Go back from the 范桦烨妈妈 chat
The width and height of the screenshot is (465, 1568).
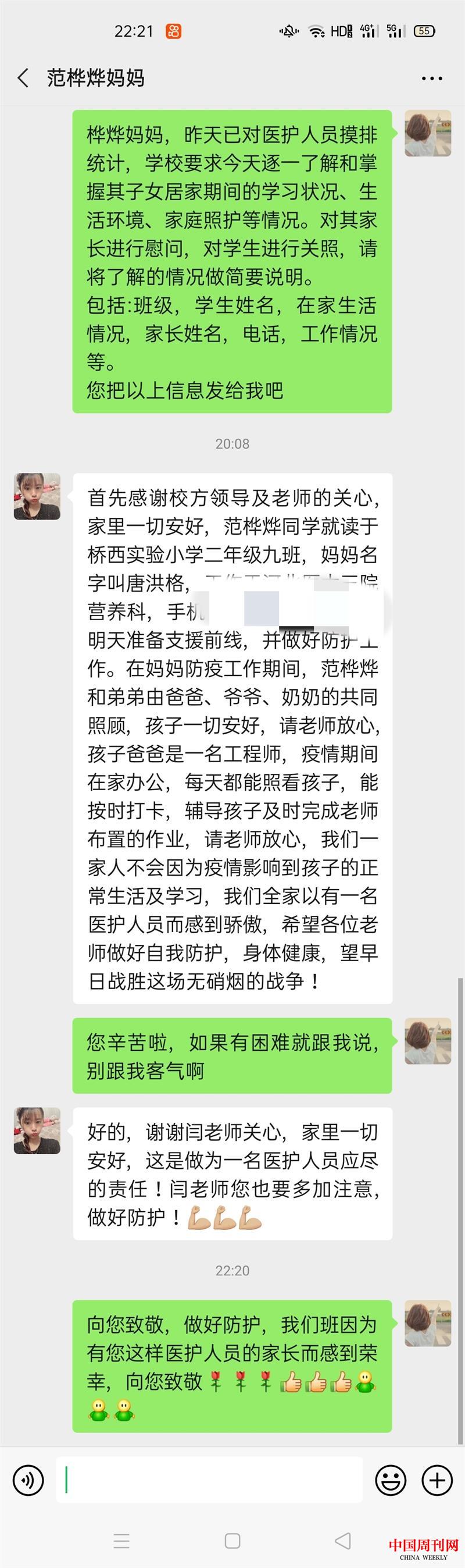pyautogui.click(x=23, y=78)
